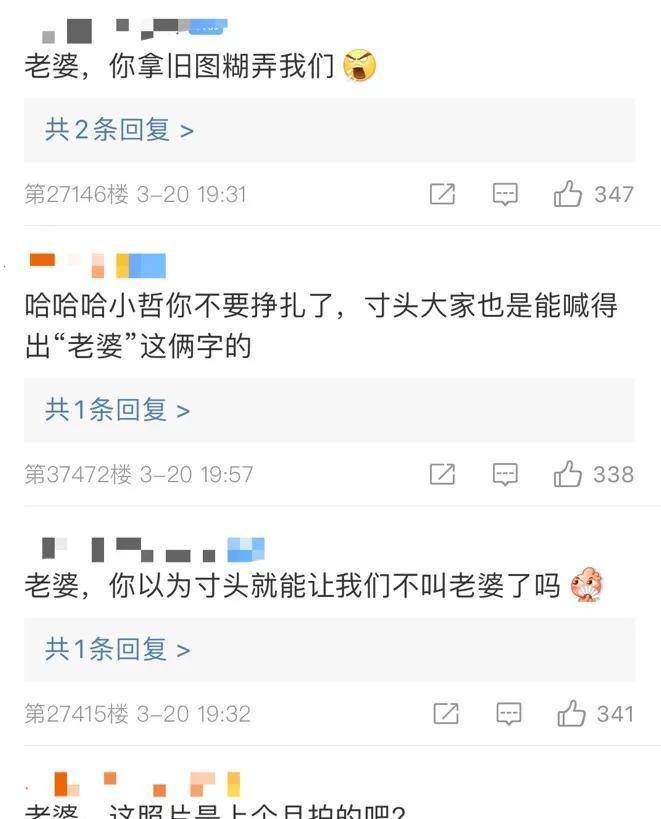661x819 pixels.
Task: Share the comment on 第37472楼
Action: [442, 474]
